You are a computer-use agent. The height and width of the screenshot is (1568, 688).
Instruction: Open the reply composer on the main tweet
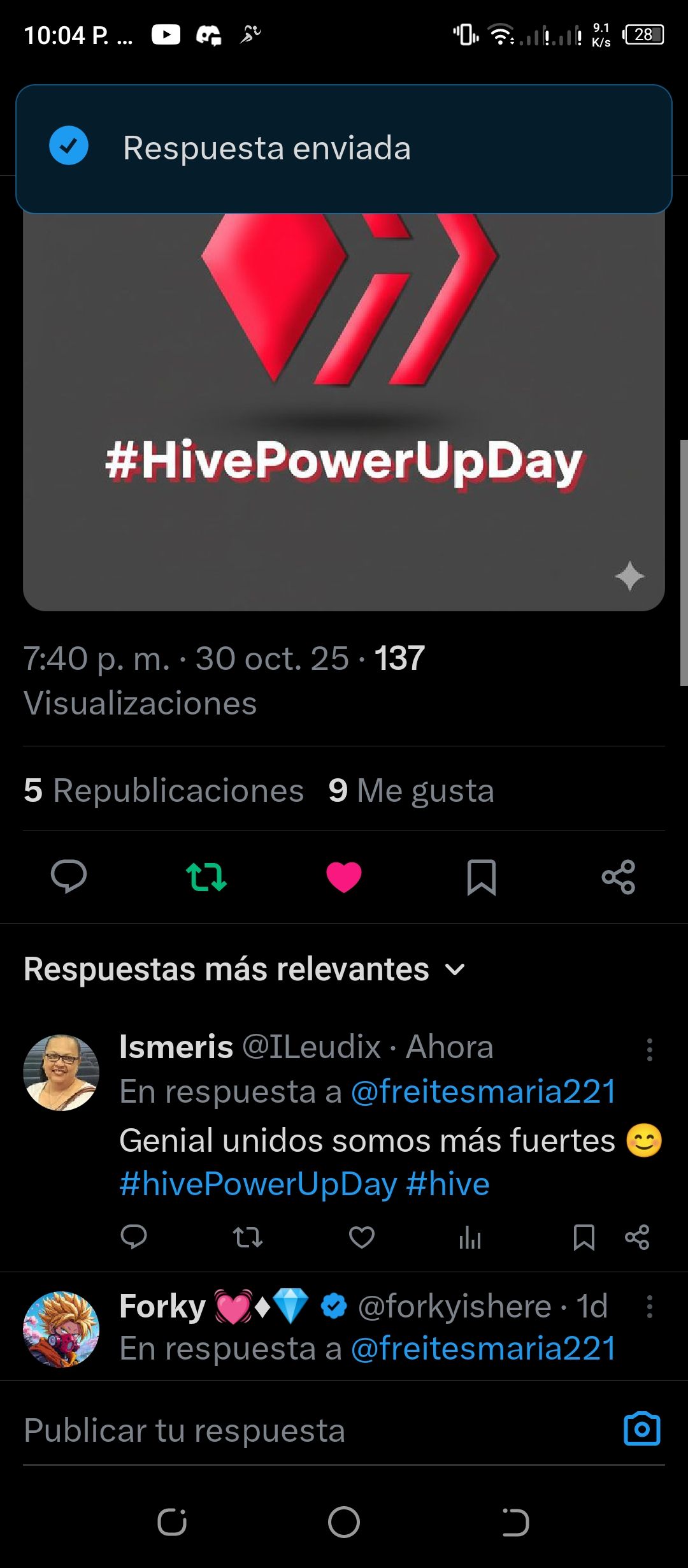(69, 876)
